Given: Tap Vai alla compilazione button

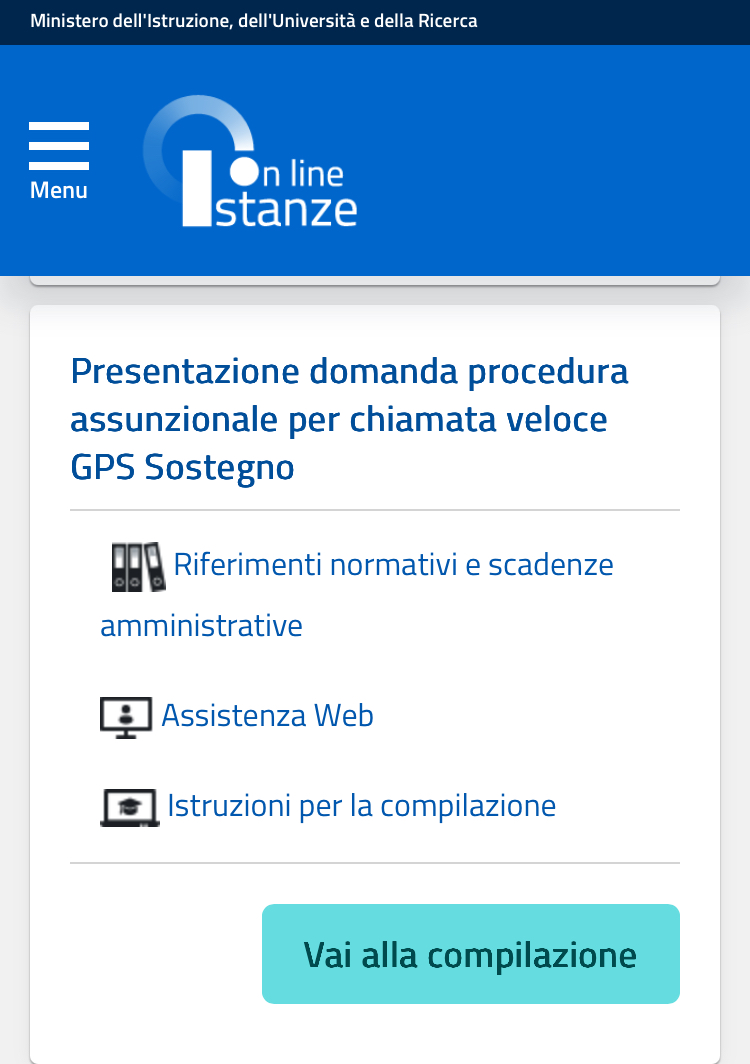Looking at the screenshot, I should (470, 954).
